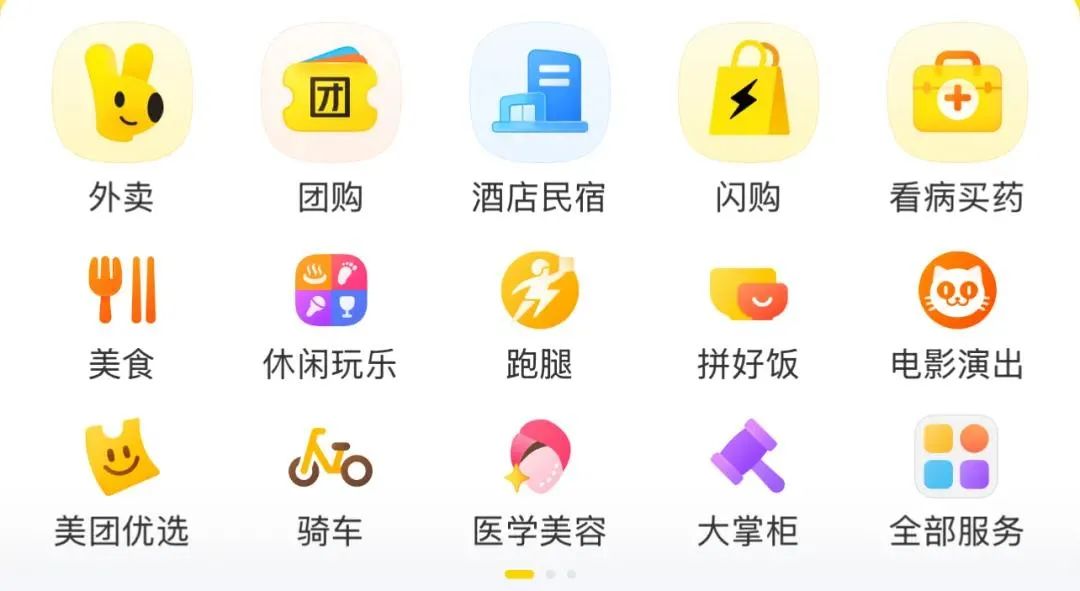
Task: Tap the 跑腿 errand service
Action: tap(539, 290)
